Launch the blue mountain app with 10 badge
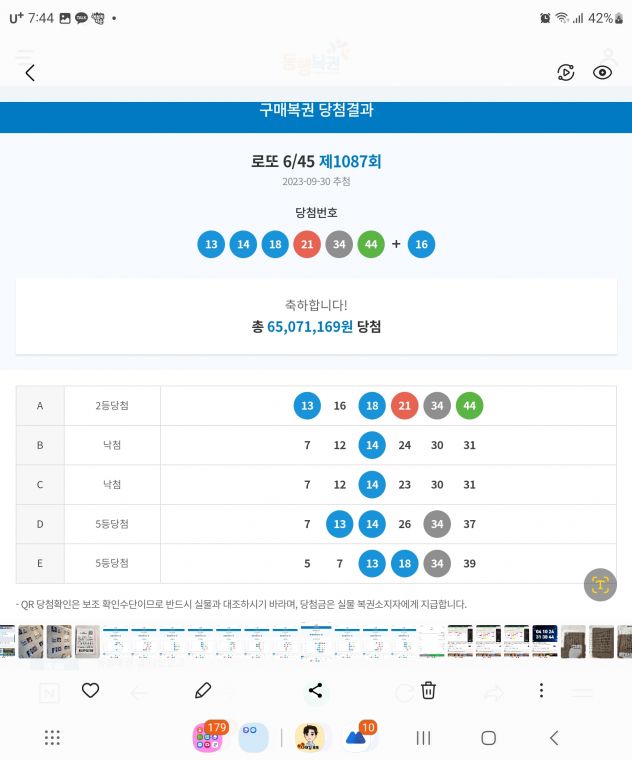632x760 pixels. tap(356, 738)
